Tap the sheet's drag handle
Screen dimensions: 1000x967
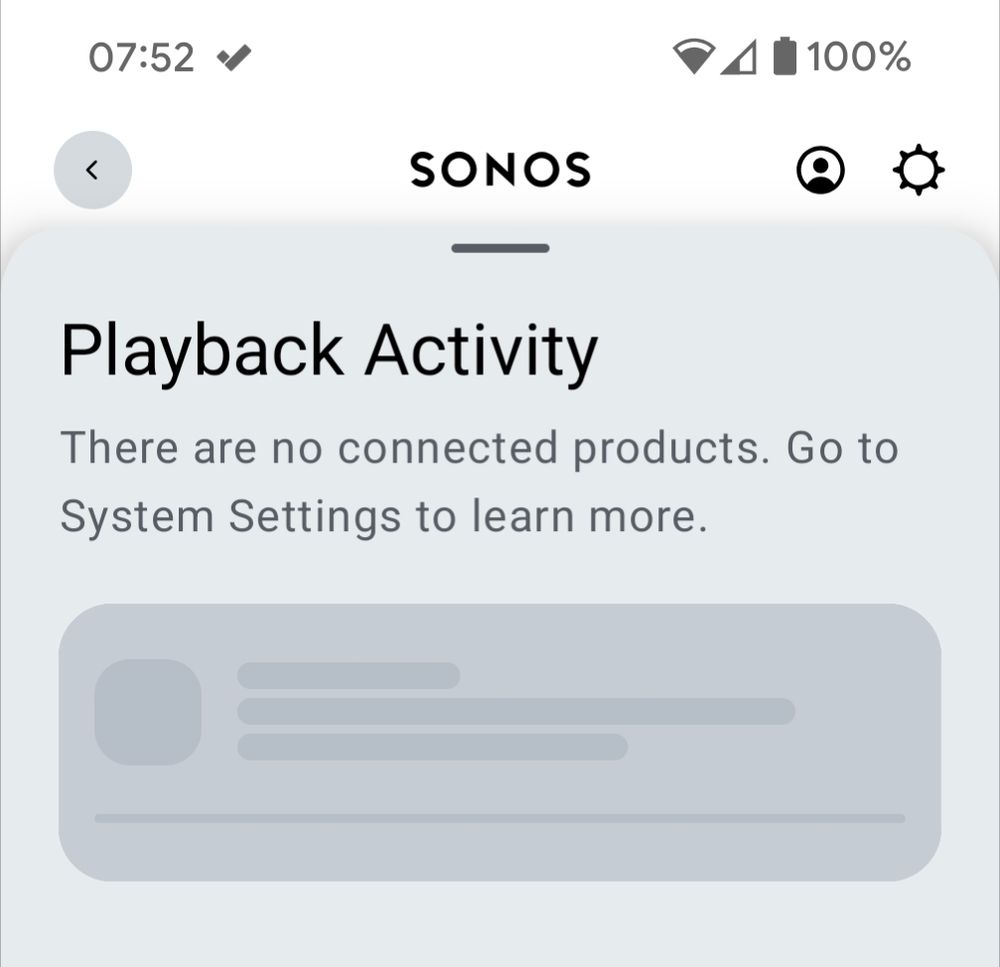point(500,248)
